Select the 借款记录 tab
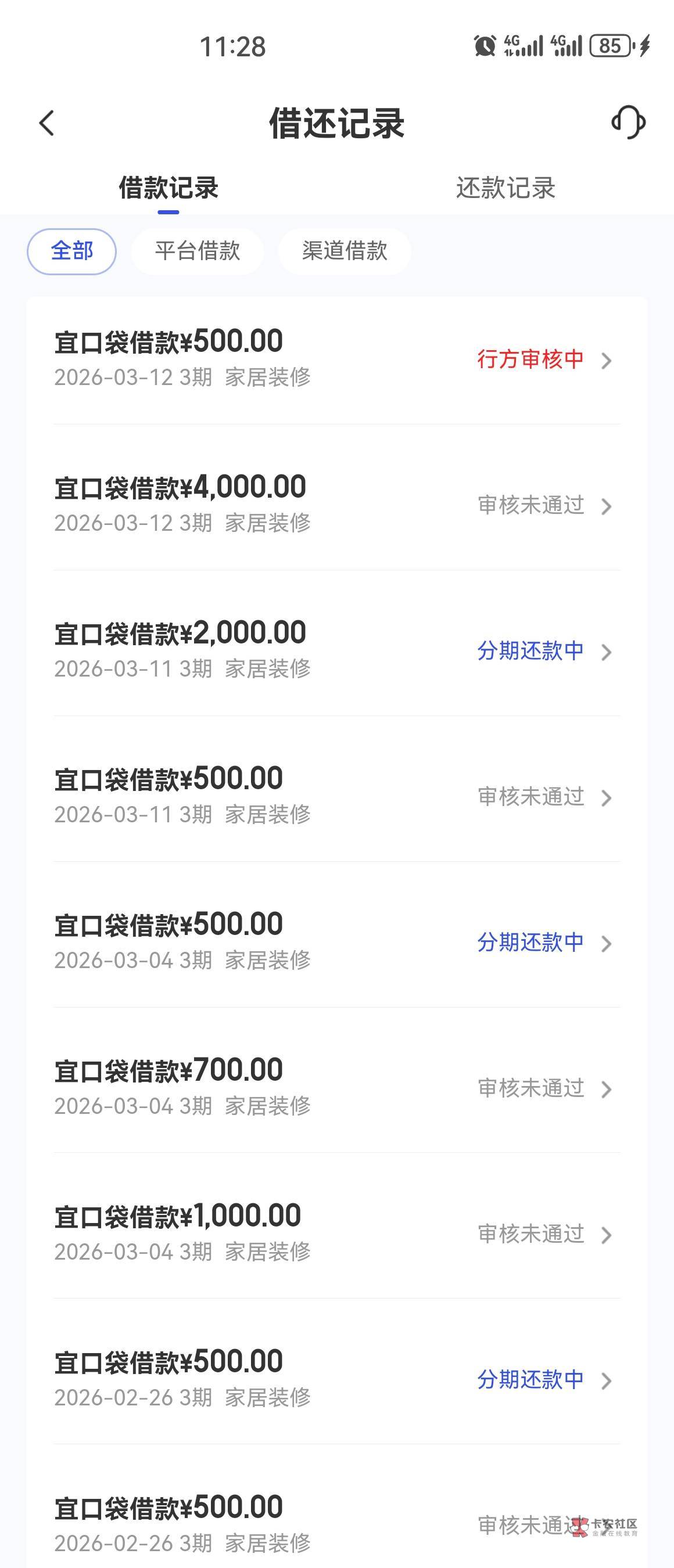Image resolution: width=674 pixels, height=1568 pixels. pyautogui.click(x=168, y=188)
